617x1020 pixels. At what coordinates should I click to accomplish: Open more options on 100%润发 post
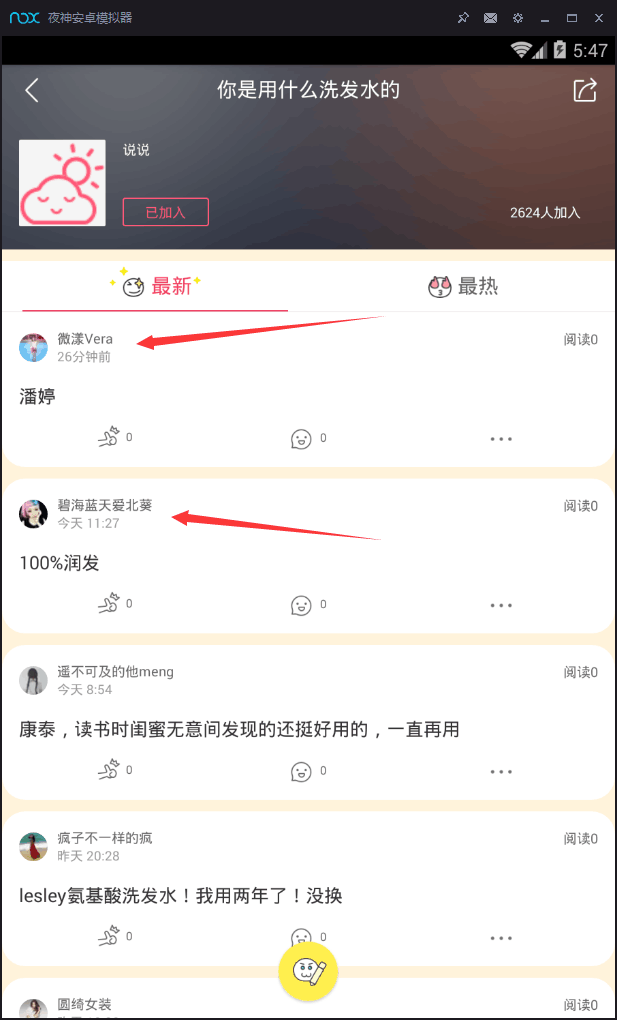(x=501, y=605)
